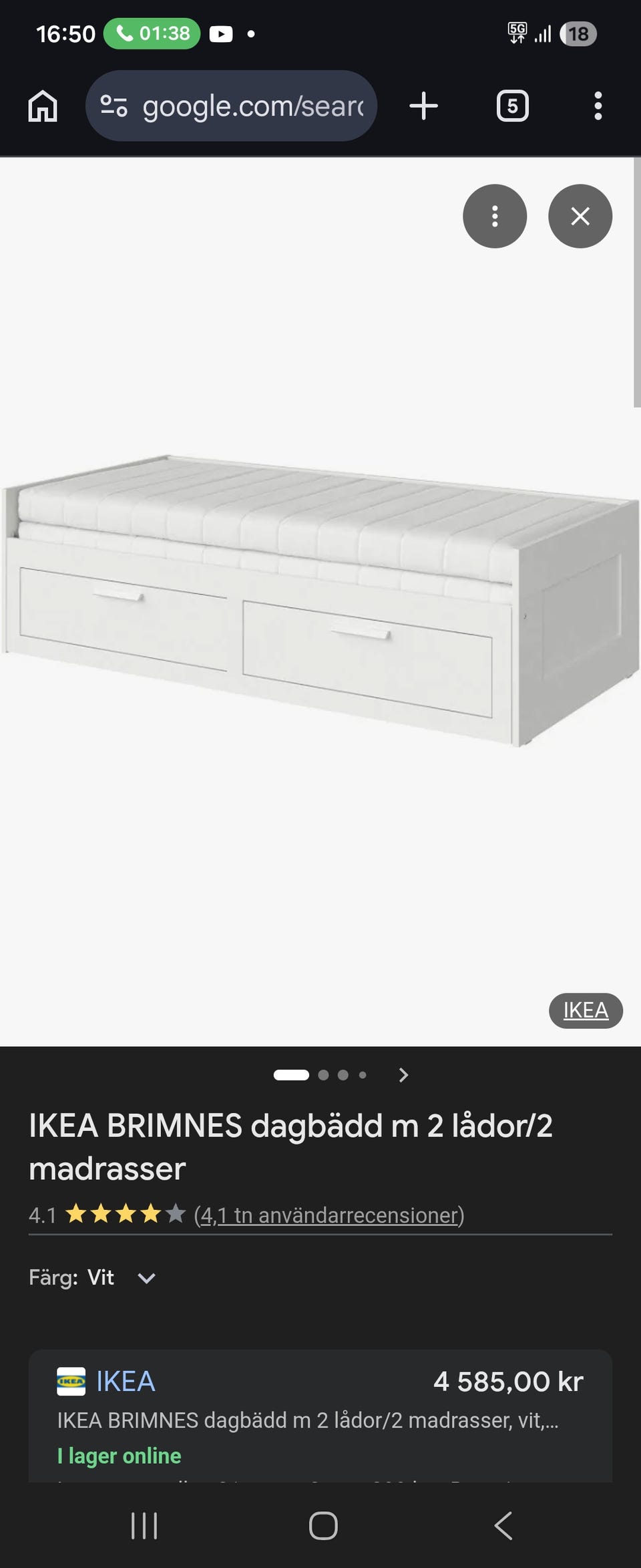Tap the google.com address bar
Screen dimensions: 641x1568
coord(231,106)
